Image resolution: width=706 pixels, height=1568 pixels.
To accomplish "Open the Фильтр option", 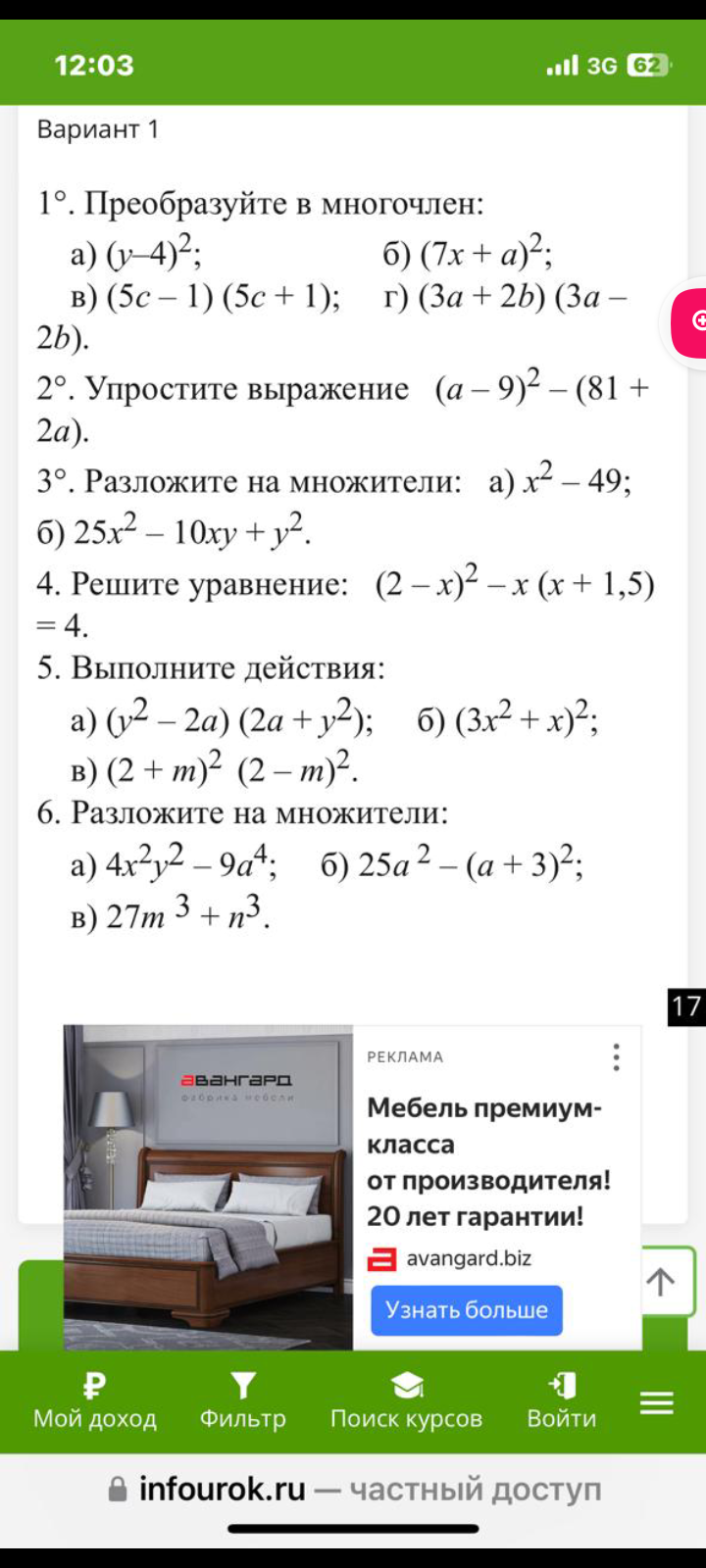I will 242,1401.
